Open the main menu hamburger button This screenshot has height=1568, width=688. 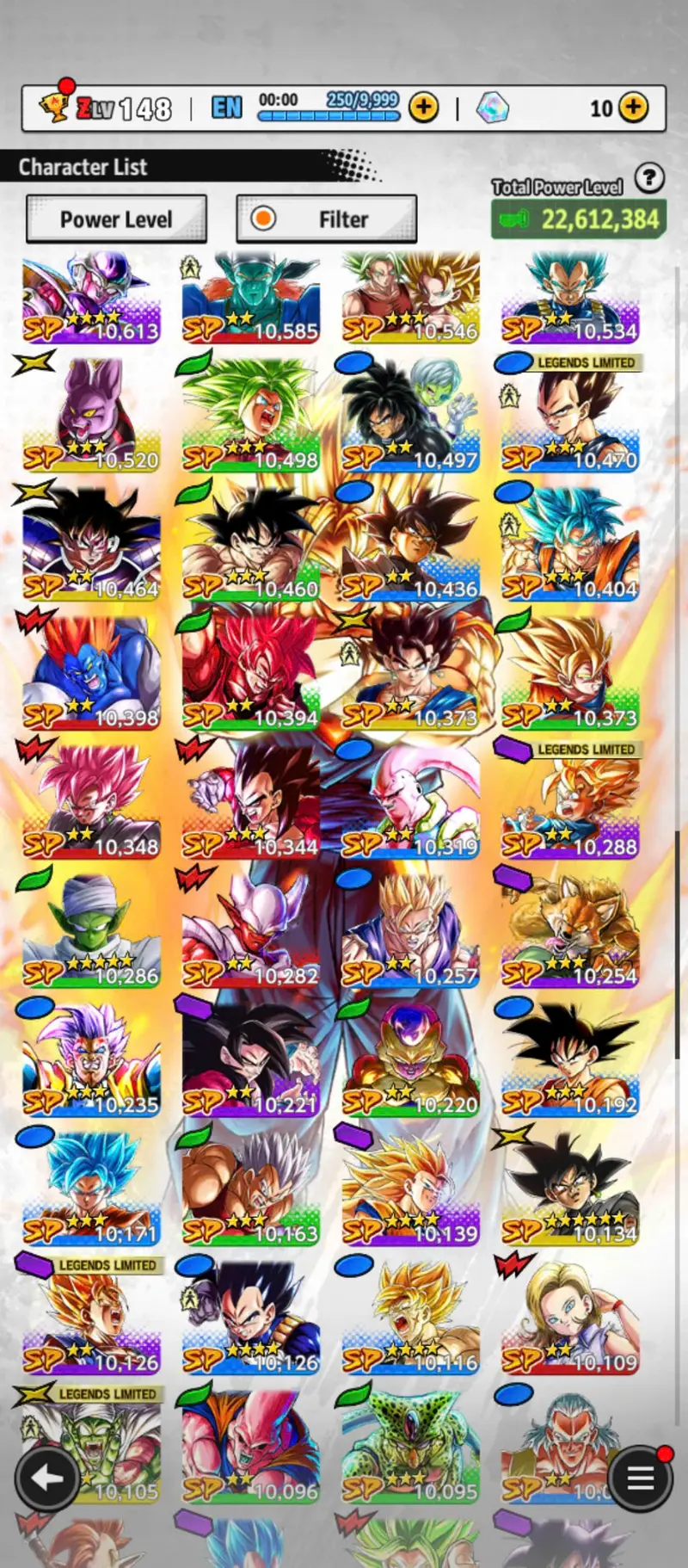pos(640,1478)
